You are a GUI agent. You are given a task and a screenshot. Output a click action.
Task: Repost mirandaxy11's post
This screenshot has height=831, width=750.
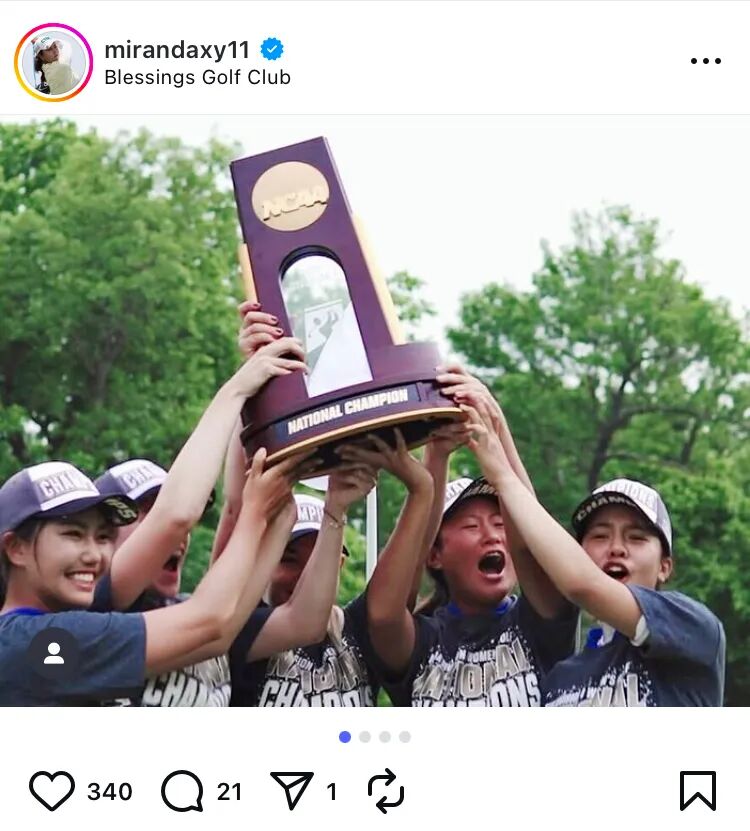pyautogui.click(x=385, y=791)
